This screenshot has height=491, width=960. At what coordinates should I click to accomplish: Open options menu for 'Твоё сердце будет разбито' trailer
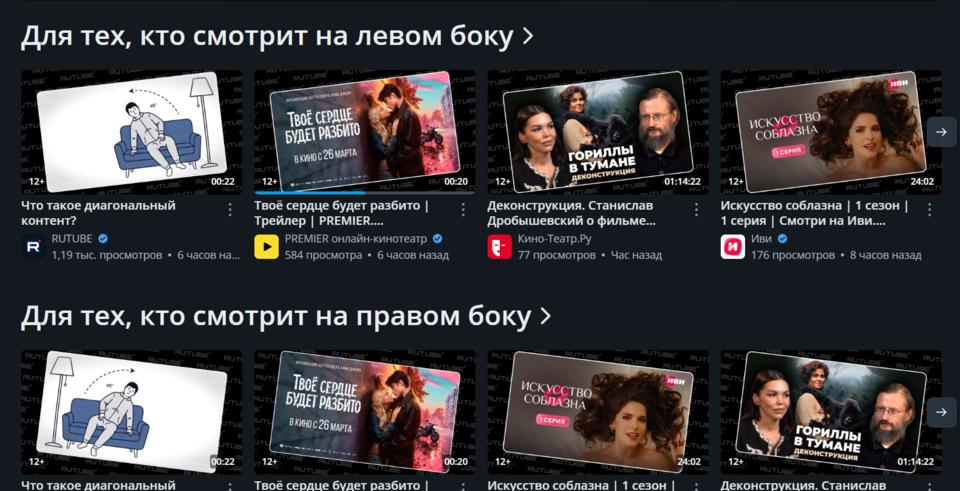click(463, 210)
